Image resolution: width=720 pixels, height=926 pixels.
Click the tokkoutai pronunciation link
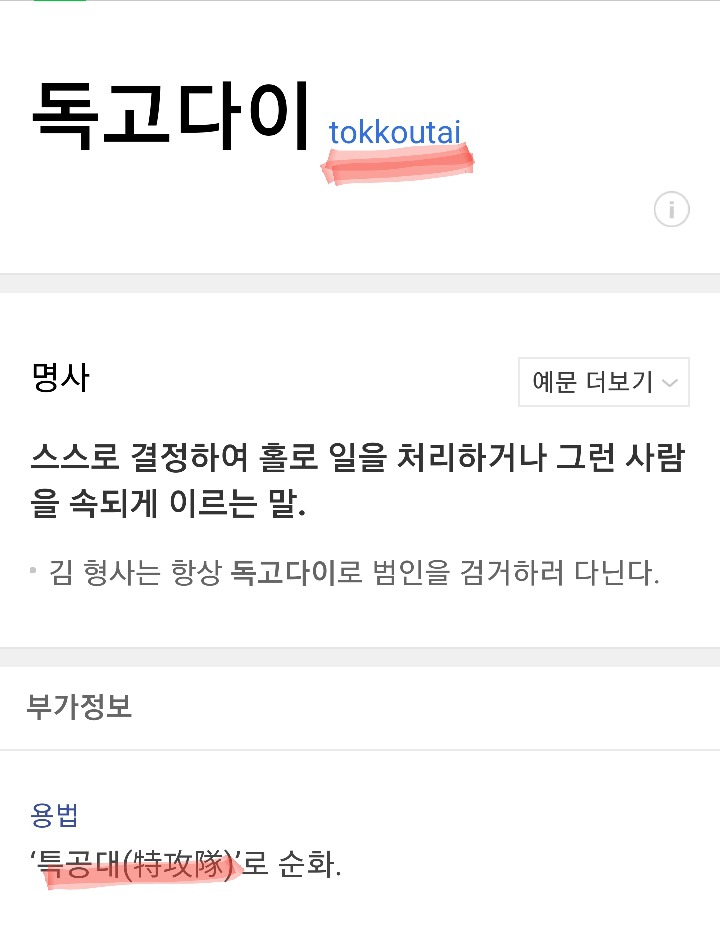click(396, 133)
